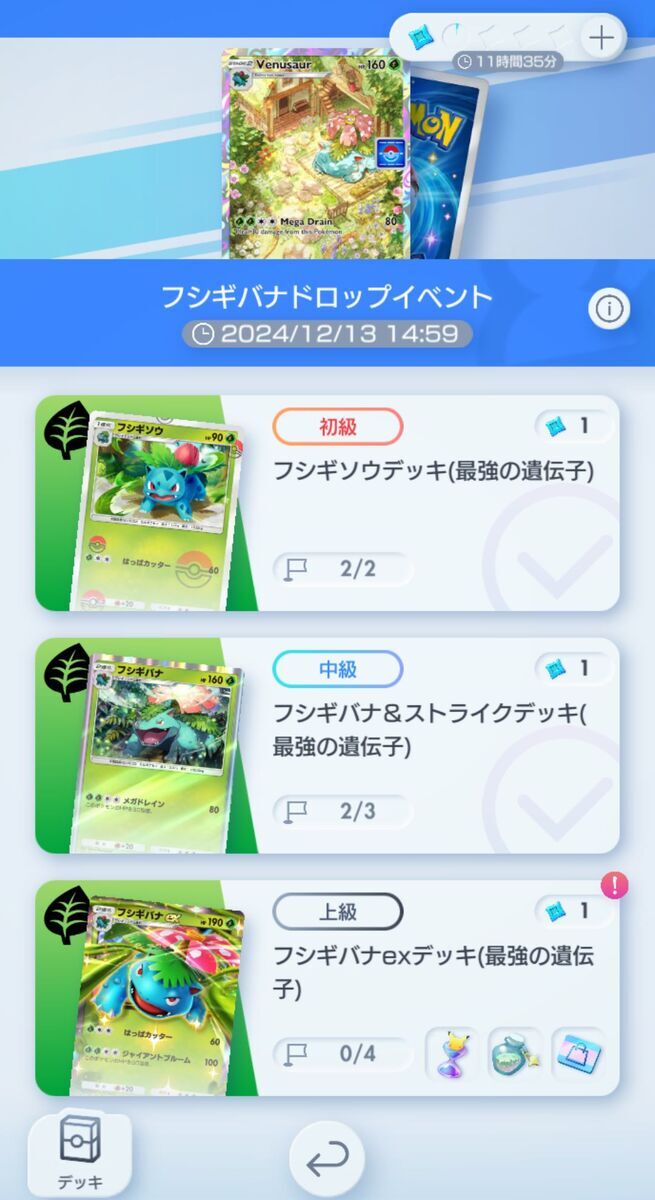Screen dimensions: 655x1200
Task: Select the 中級 フシギバナ&ストライクデッキ battle
Action: pos(327,745)
